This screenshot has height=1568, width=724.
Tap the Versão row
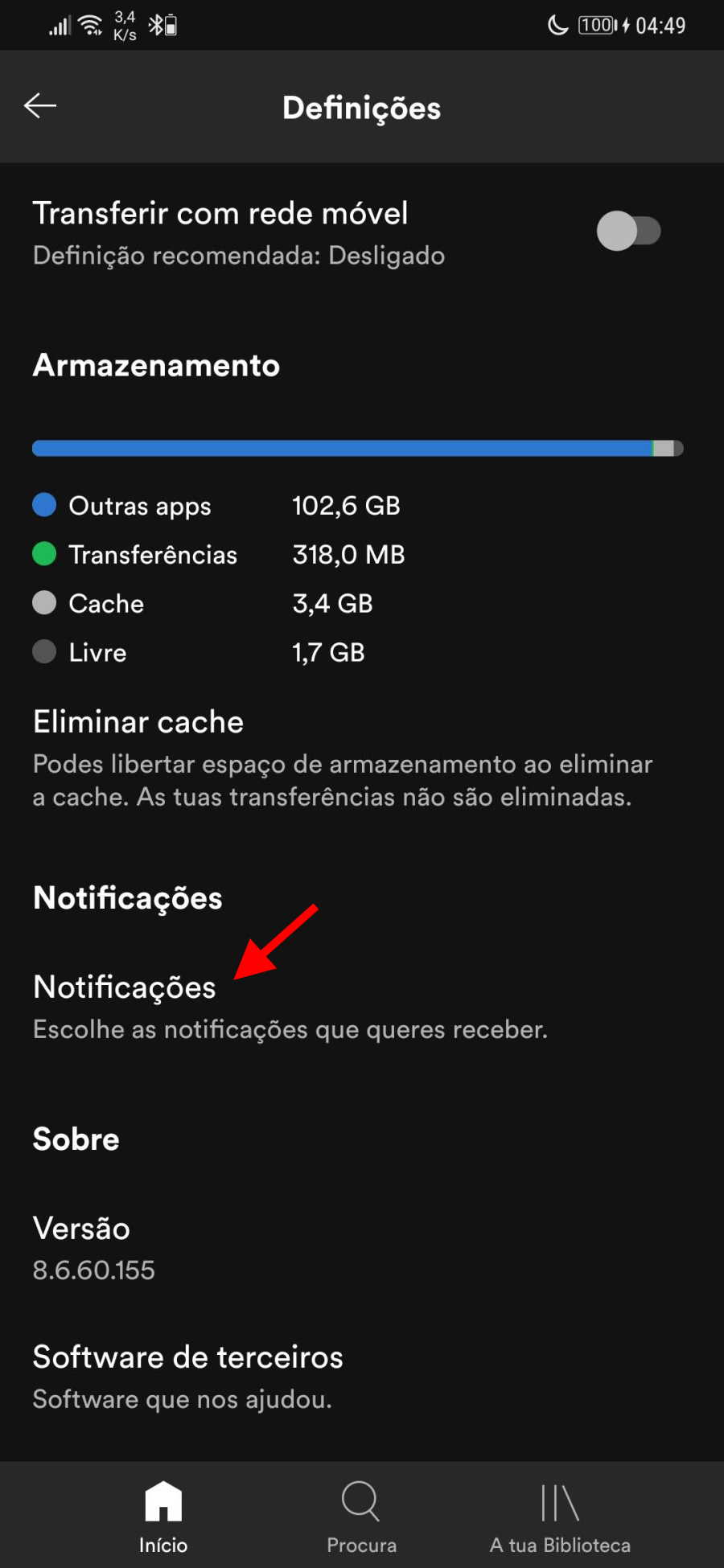pos(362,1248)
